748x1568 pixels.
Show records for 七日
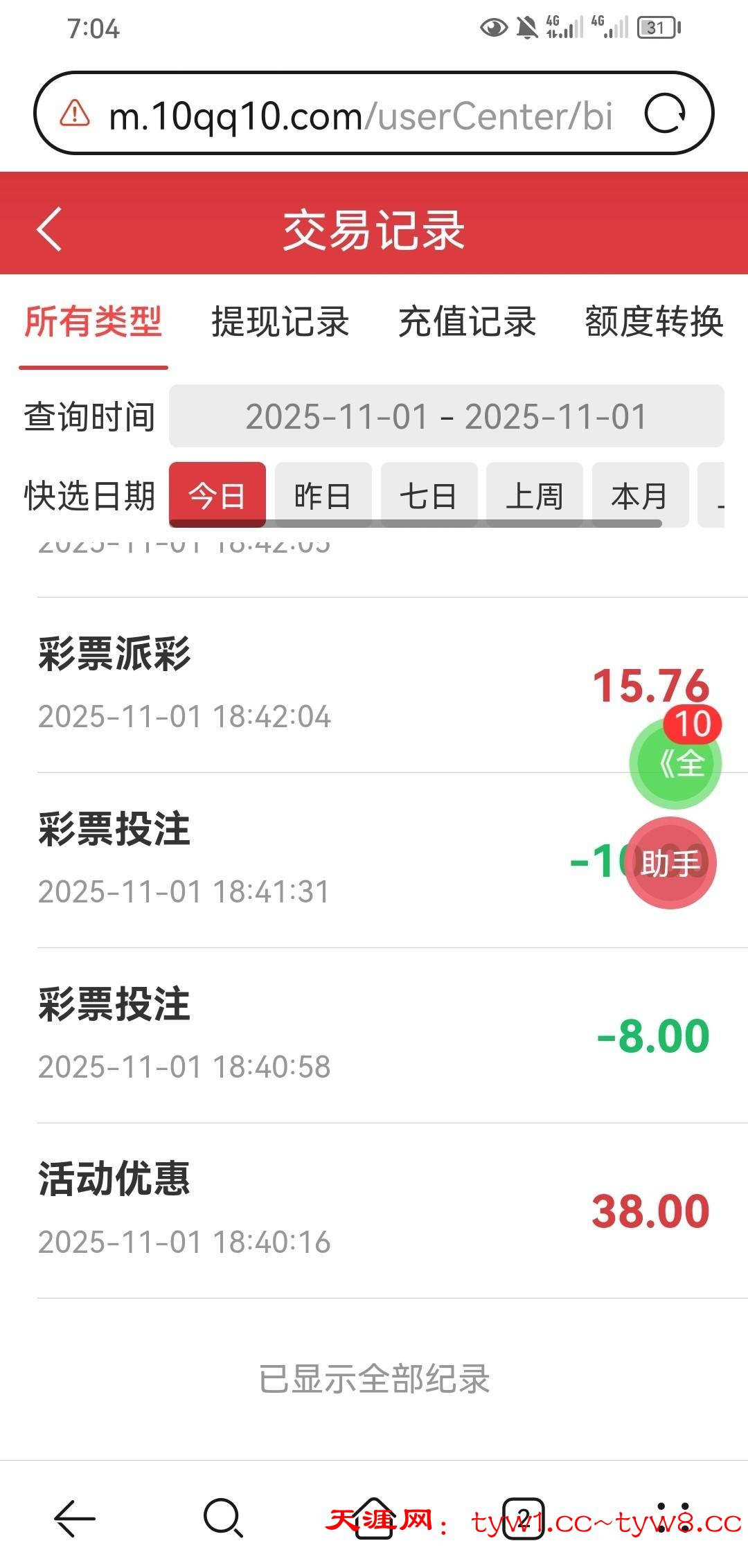pos(429,495)
